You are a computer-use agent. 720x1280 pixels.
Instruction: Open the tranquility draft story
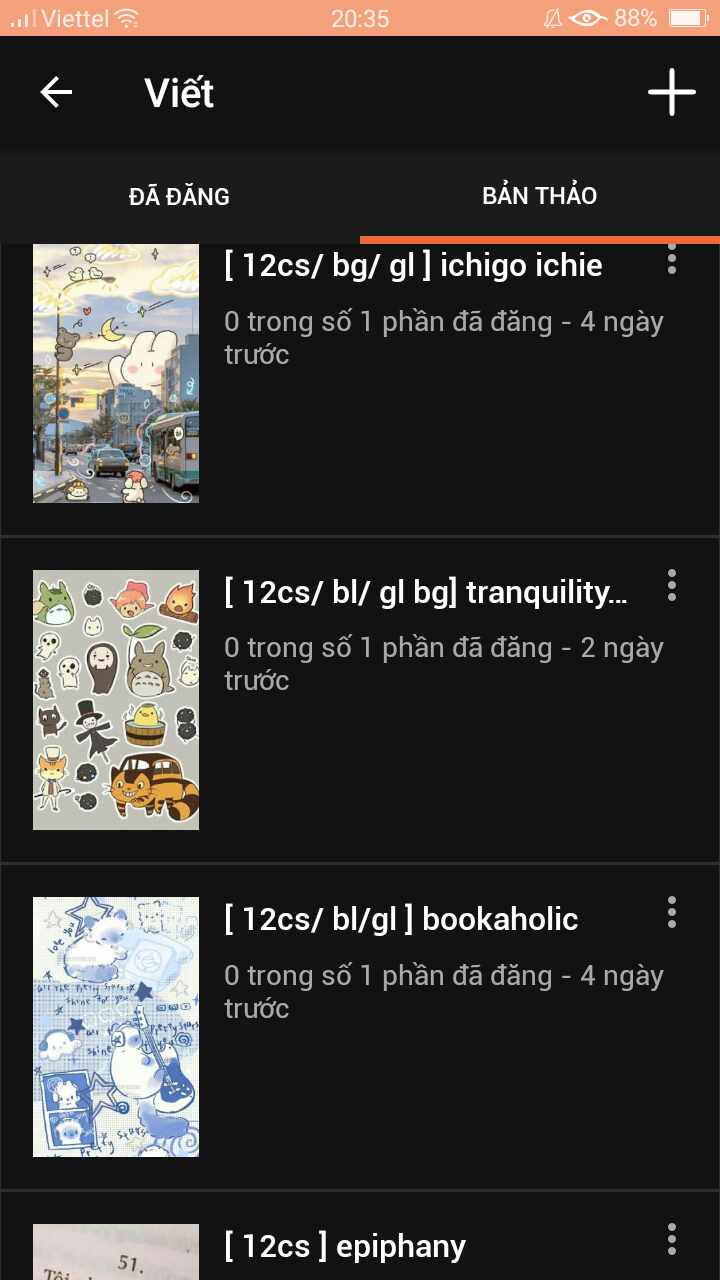click(x=360, y=700)
